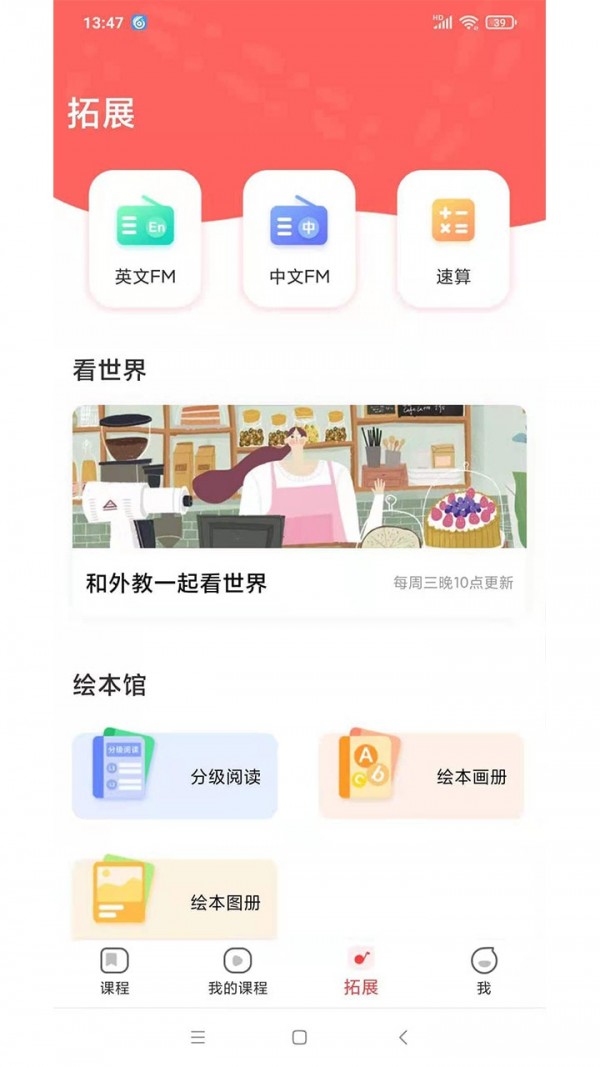Viewport: 600px width, 1067px height.
Task: Tap the system back button
Action: pyautogui.click(x=403, y=1037)
